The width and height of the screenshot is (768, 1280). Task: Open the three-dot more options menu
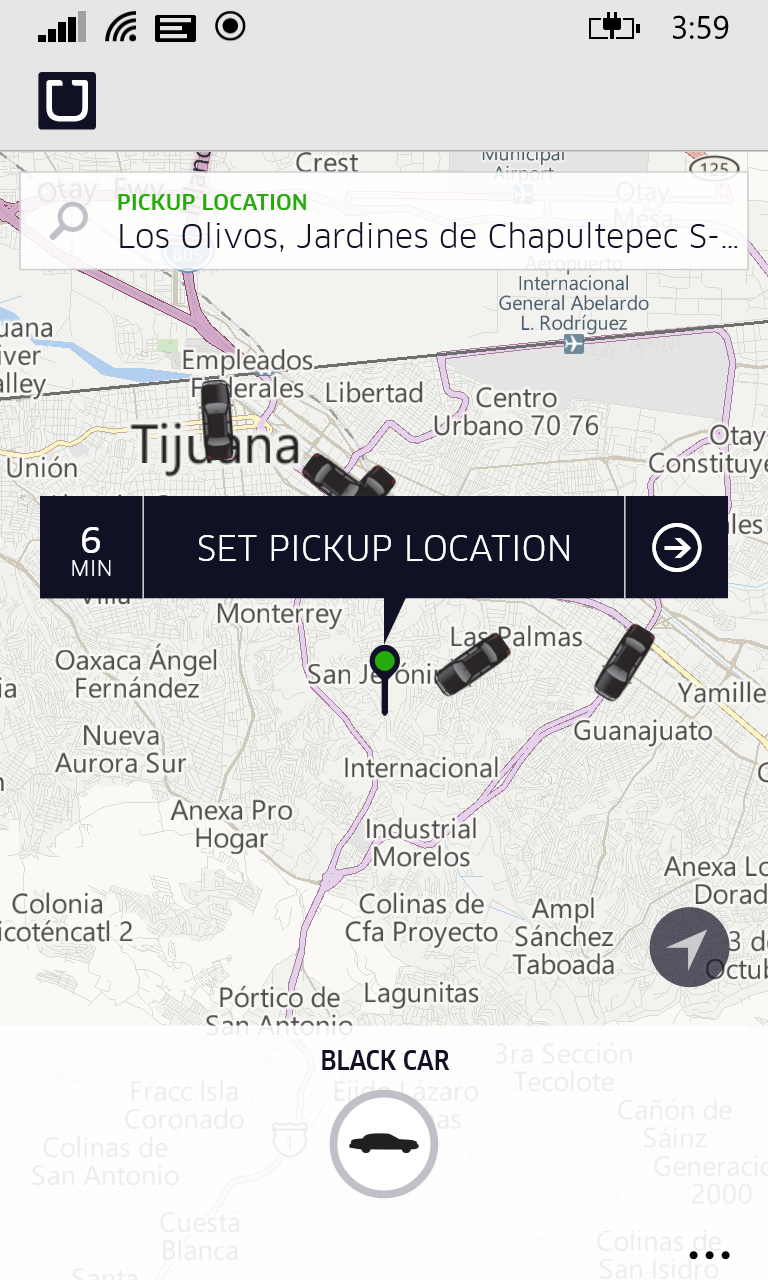(x=710, y=1255)
